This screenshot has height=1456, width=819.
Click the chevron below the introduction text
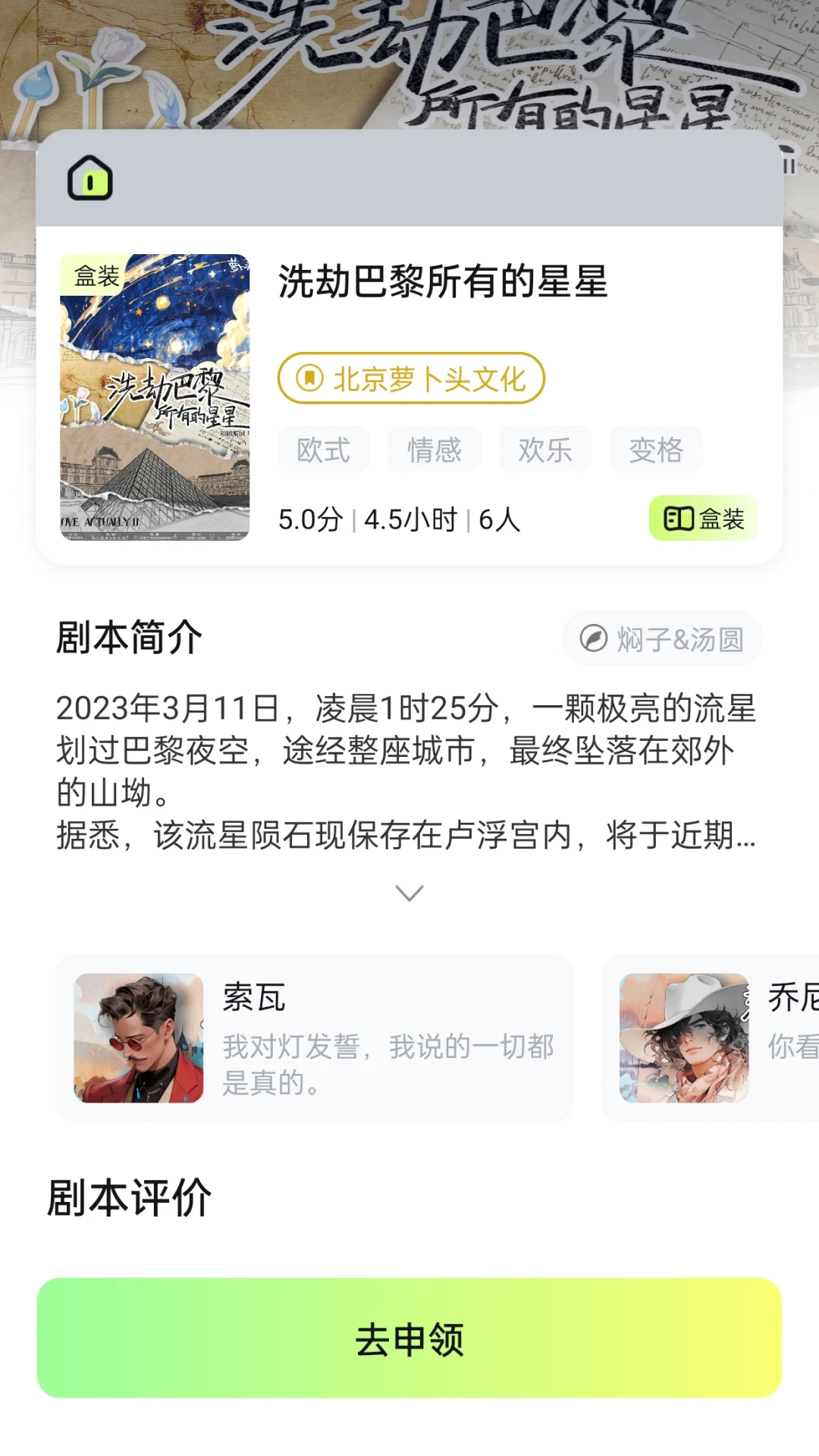pos(409,893)
